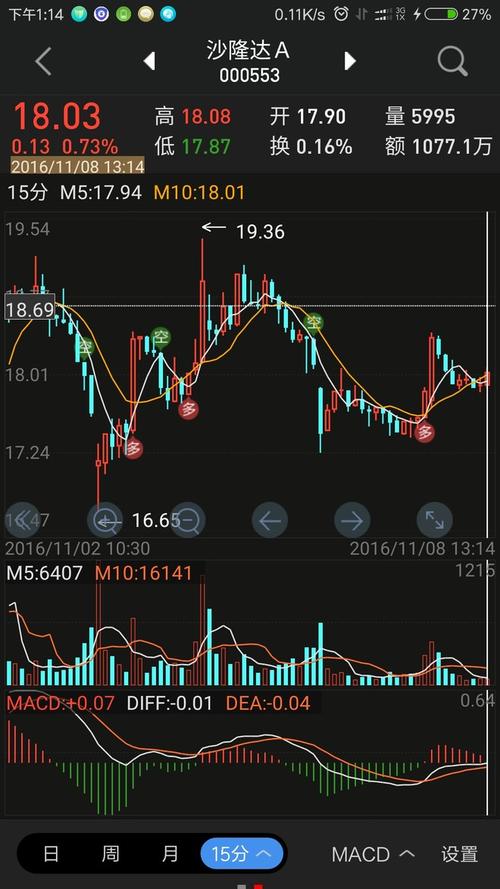Viewport: 500px width, 889px height.
Task: Move chart cursor left one bar
Action: [x=270, y=520]
